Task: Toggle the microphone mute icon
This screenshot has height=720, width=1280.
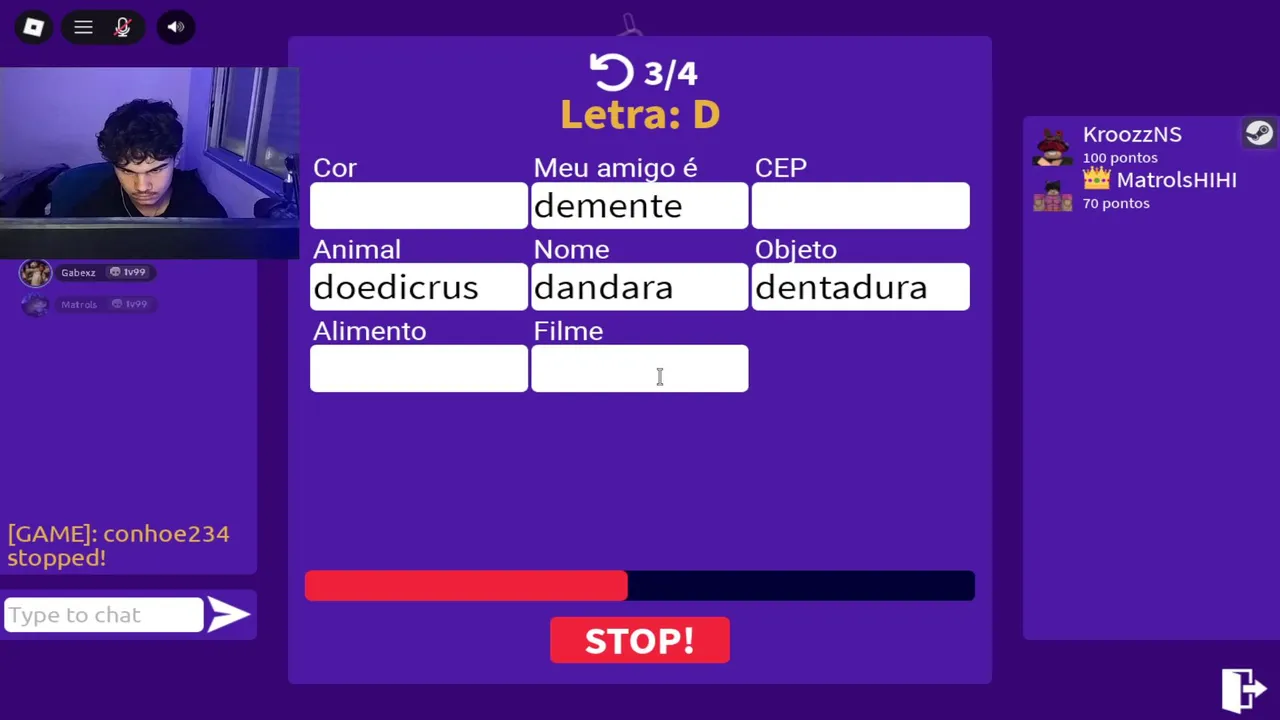Action: 122,27
